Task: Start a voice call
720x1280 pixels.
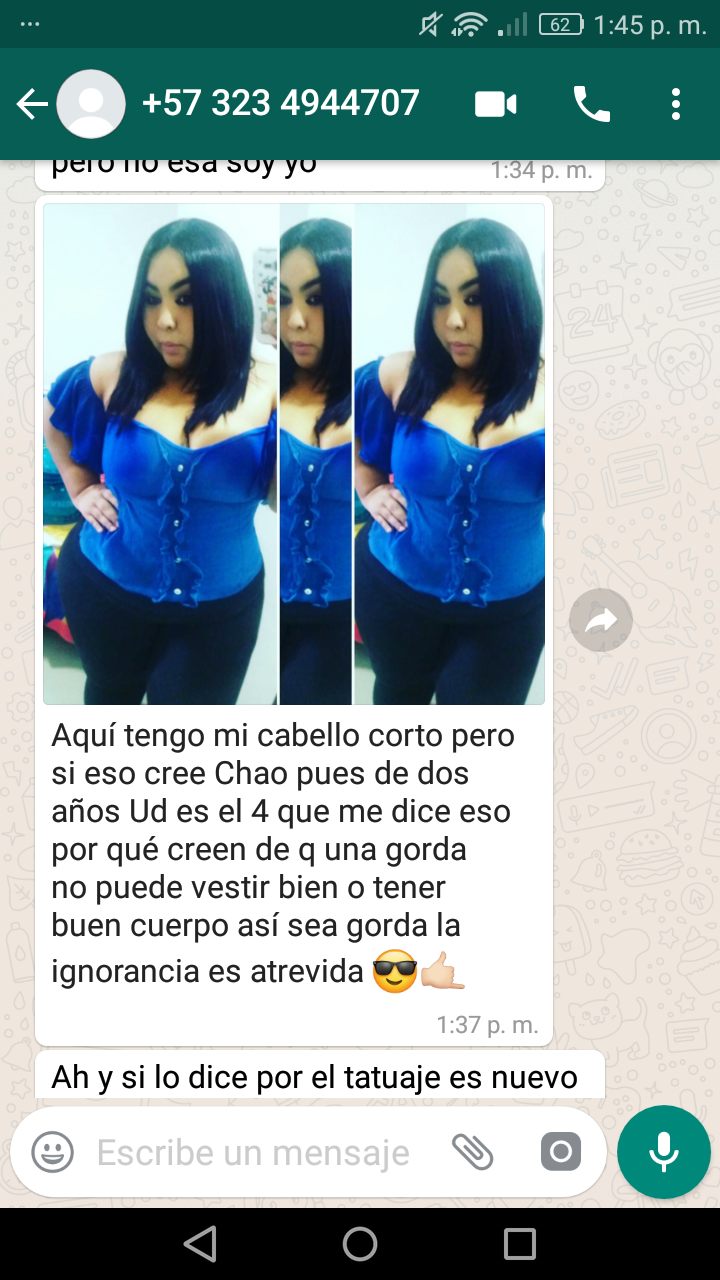Action: (591, 104)
